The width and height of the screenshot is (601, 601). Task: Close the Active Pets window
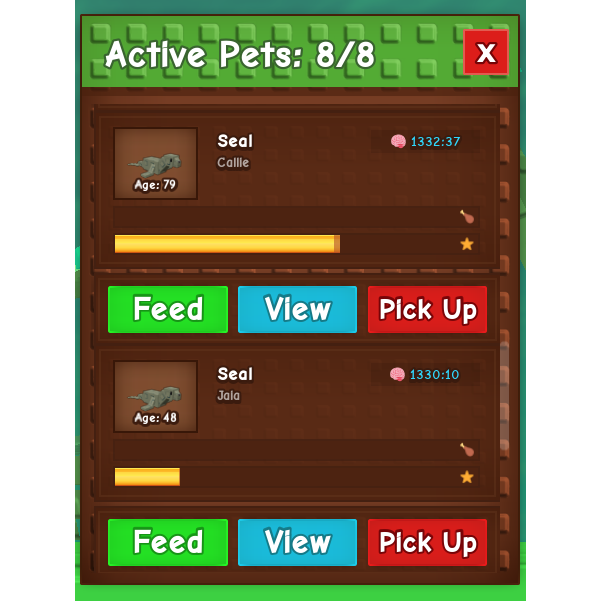[x=486, y=52]
